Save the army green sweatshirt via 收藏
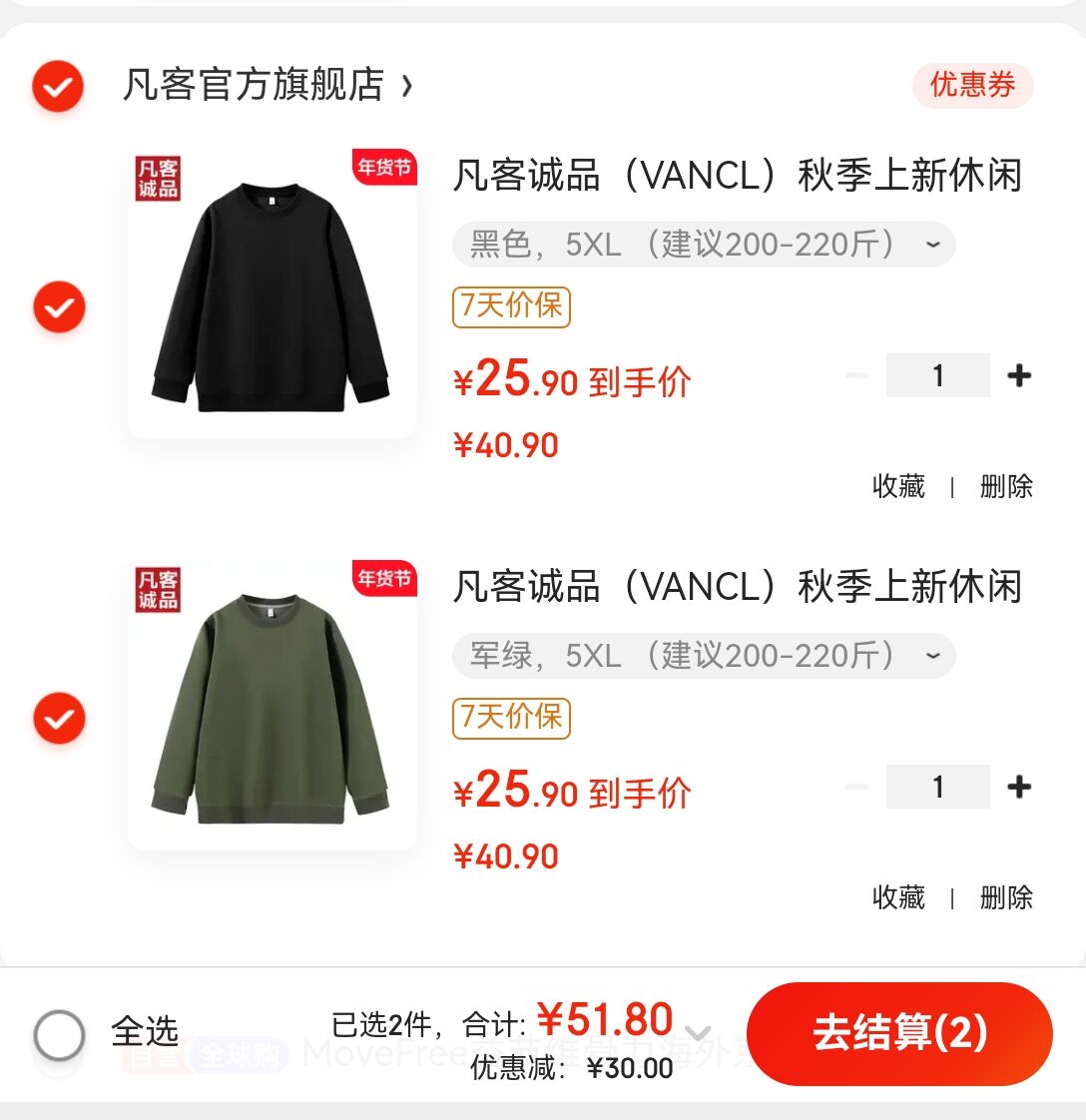Image resolution: width=1086 pixels, height=1120 pixels. [898, 898]
